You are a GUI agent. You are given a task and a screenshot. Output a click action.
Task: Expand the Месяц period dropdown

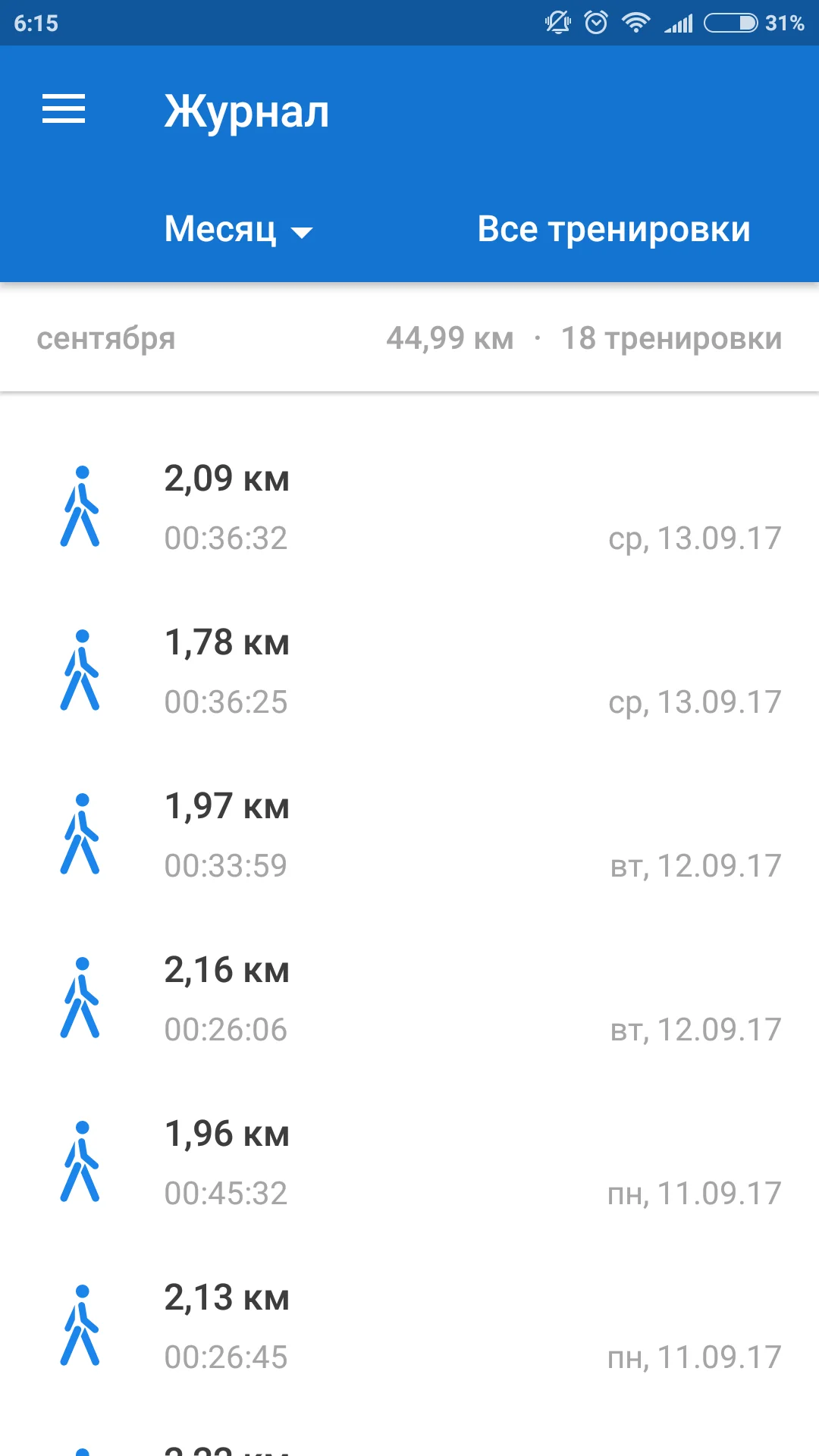(238, 229)
